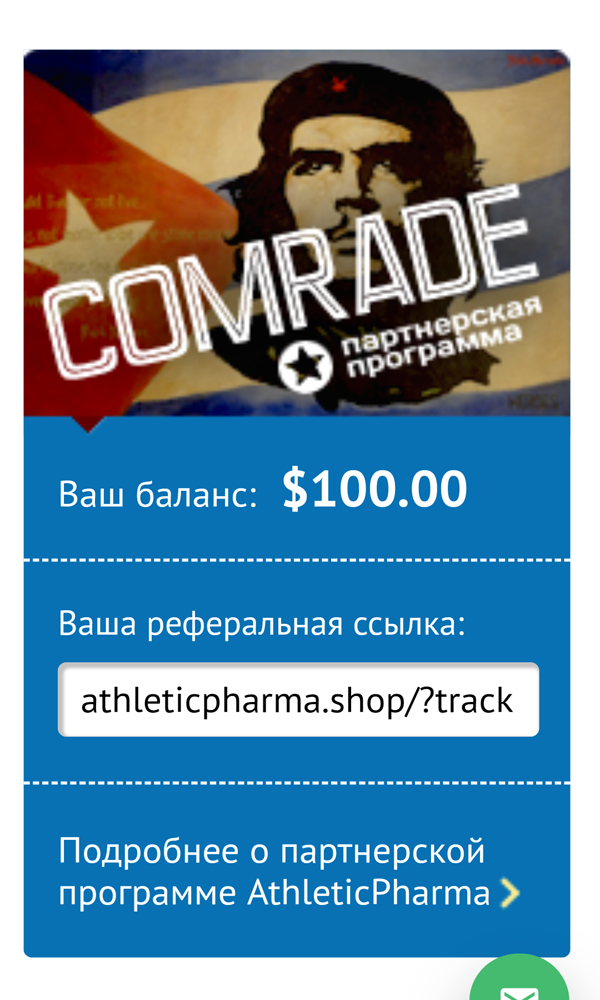Viewport: 600px width, 1000px height.
Task: Select the referral link field
Action: pos(298,700)
